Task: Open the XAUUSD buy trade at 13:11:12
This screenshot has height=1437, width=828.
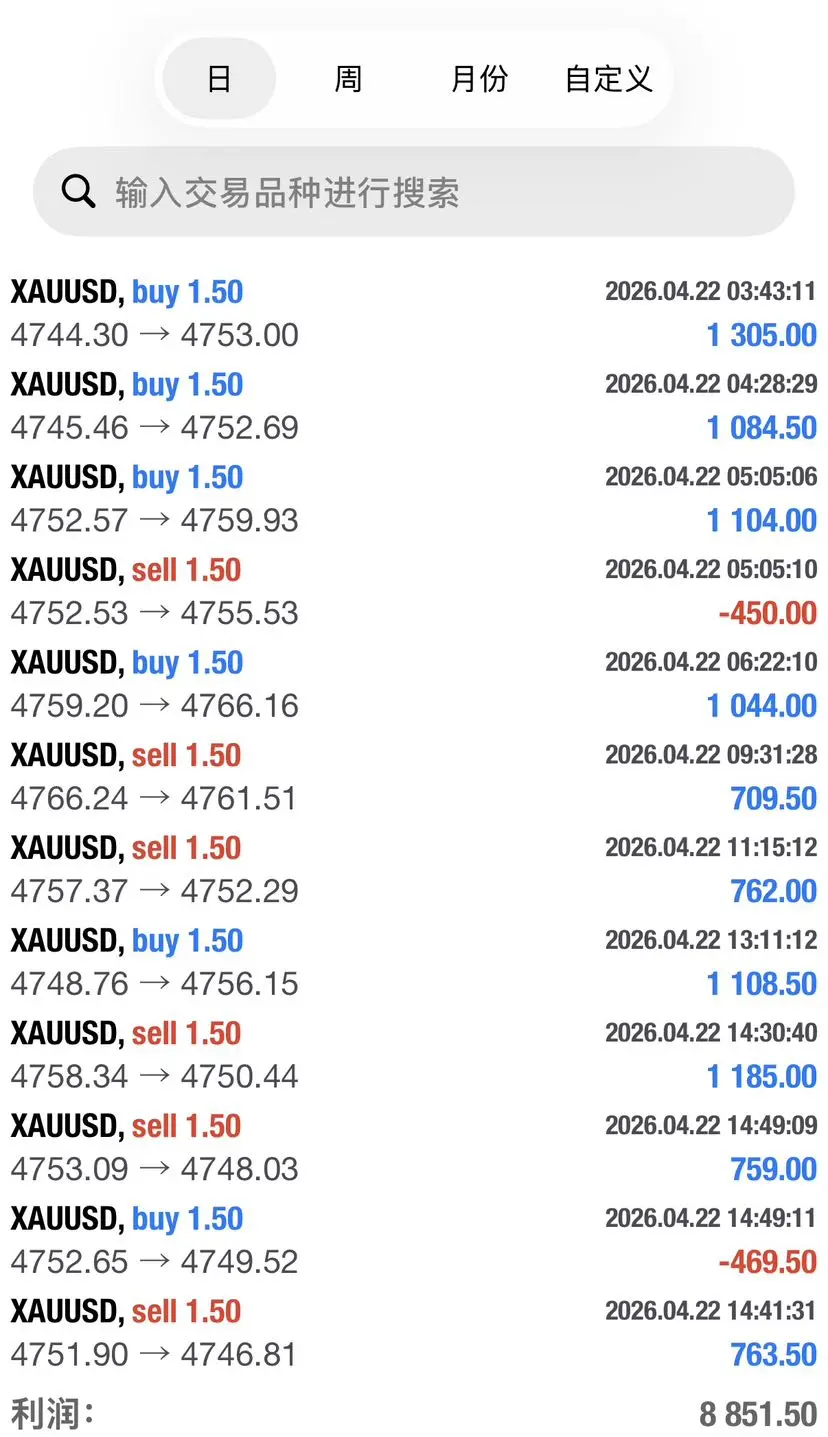Action: (x=413, y=962)
